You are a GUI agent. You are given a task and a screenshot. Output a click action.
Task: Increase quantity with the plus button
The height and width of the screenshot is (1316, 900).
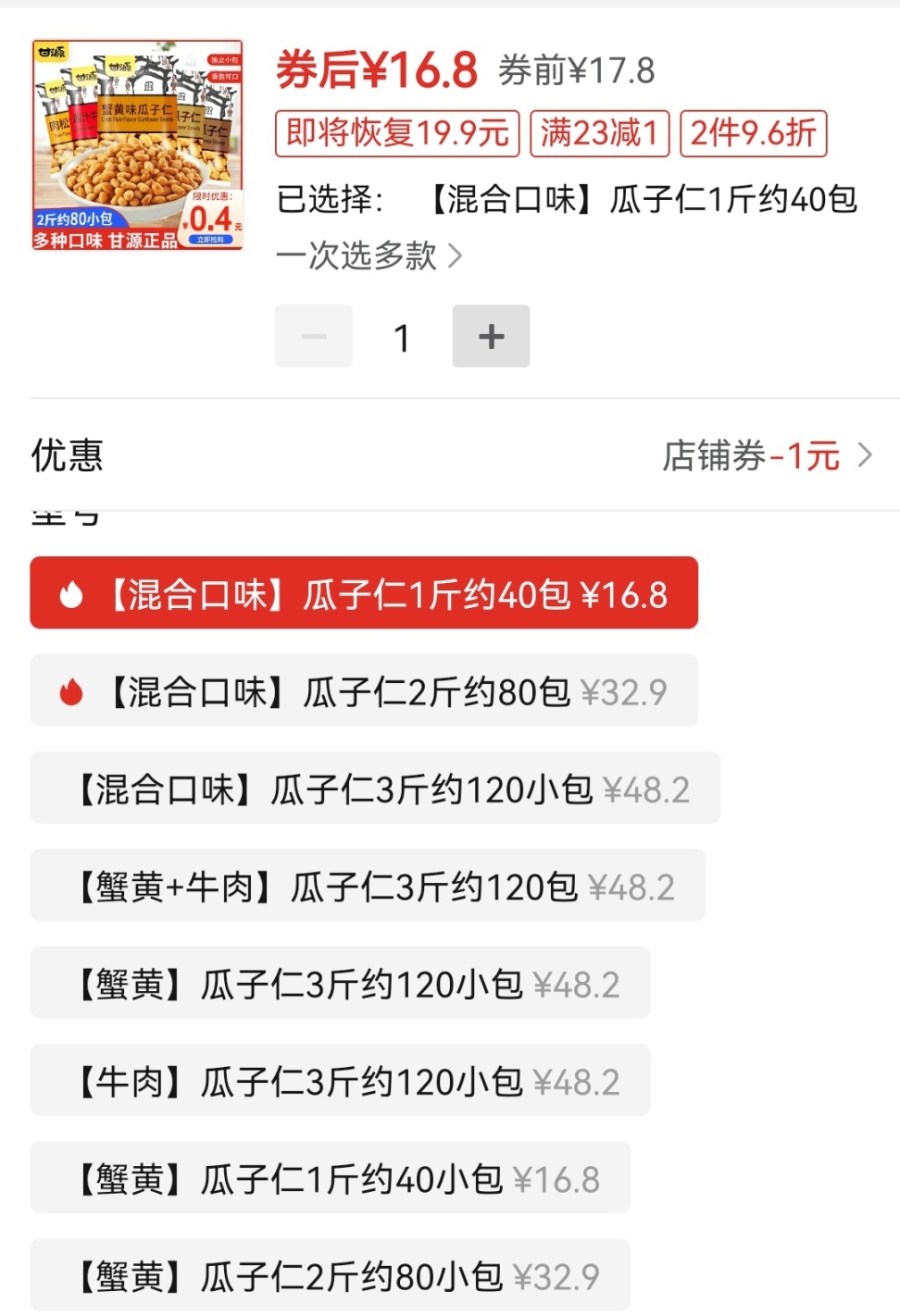(491, 336)
